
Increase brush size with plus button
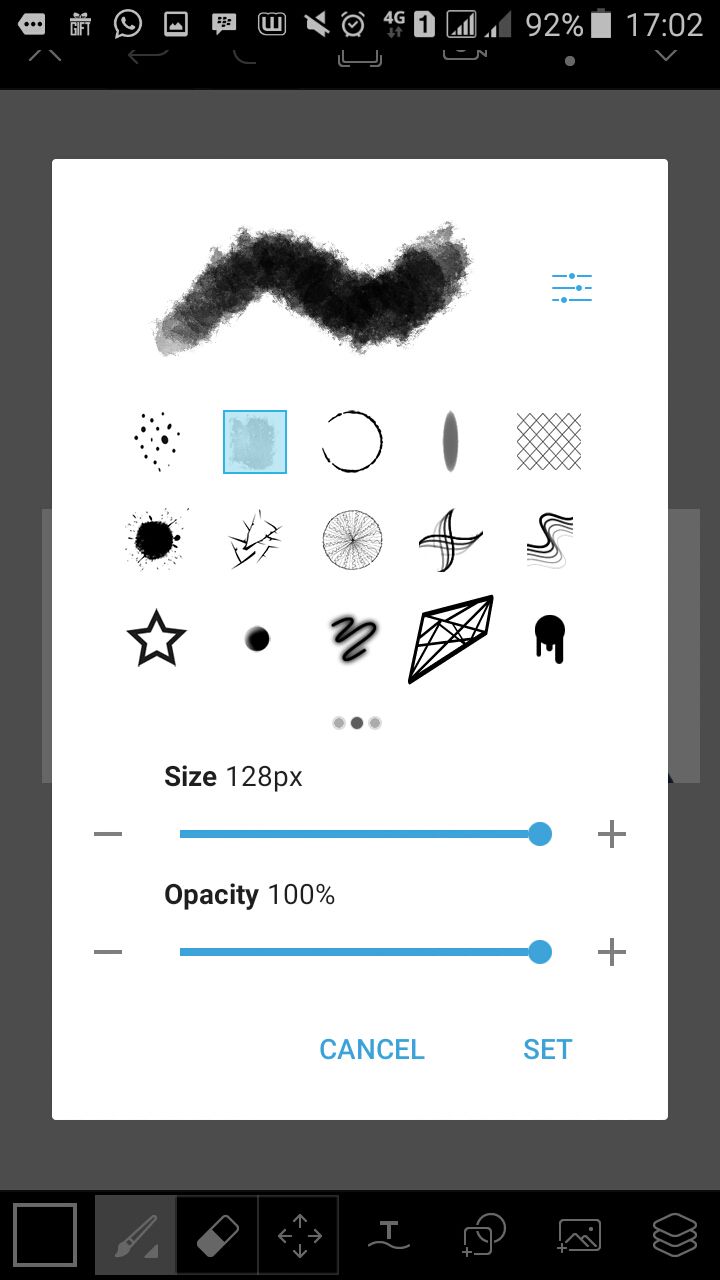(x=611, y=834)
